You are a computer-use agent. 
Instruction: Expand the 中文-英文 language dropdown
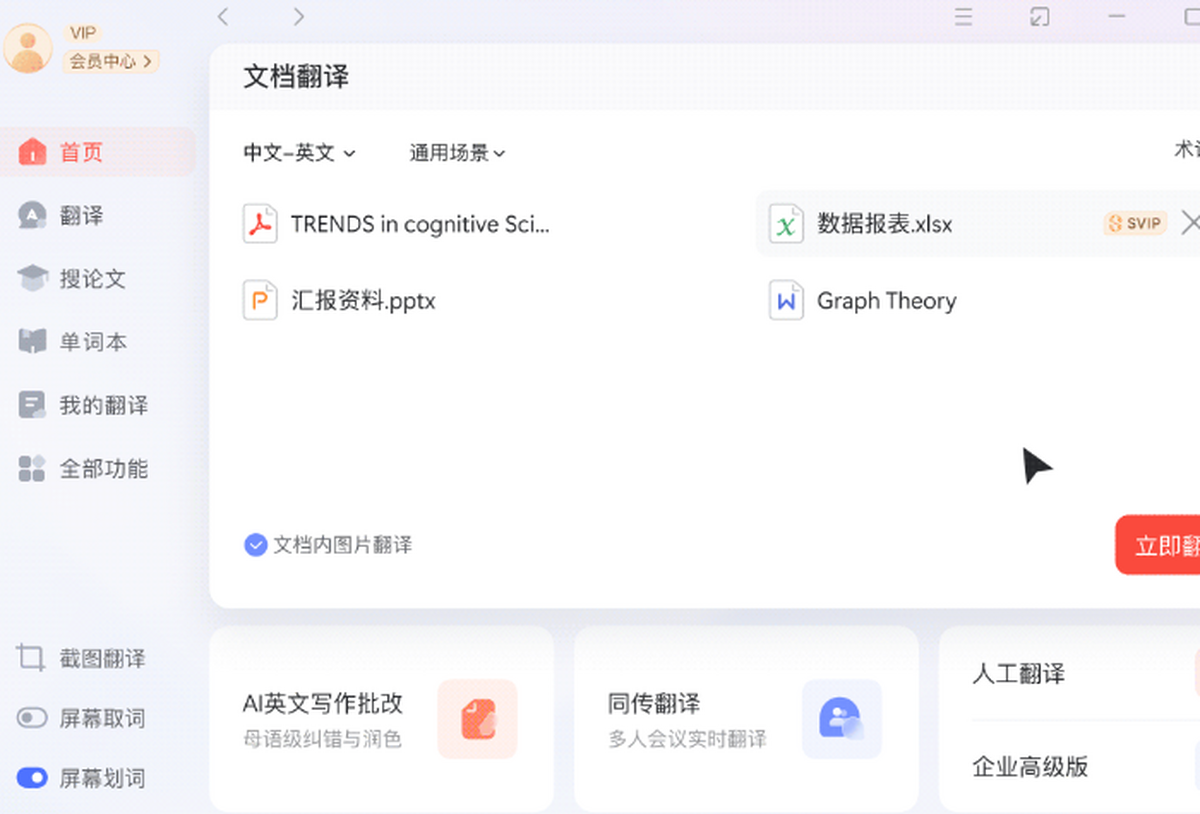click(x=299, y=153)
